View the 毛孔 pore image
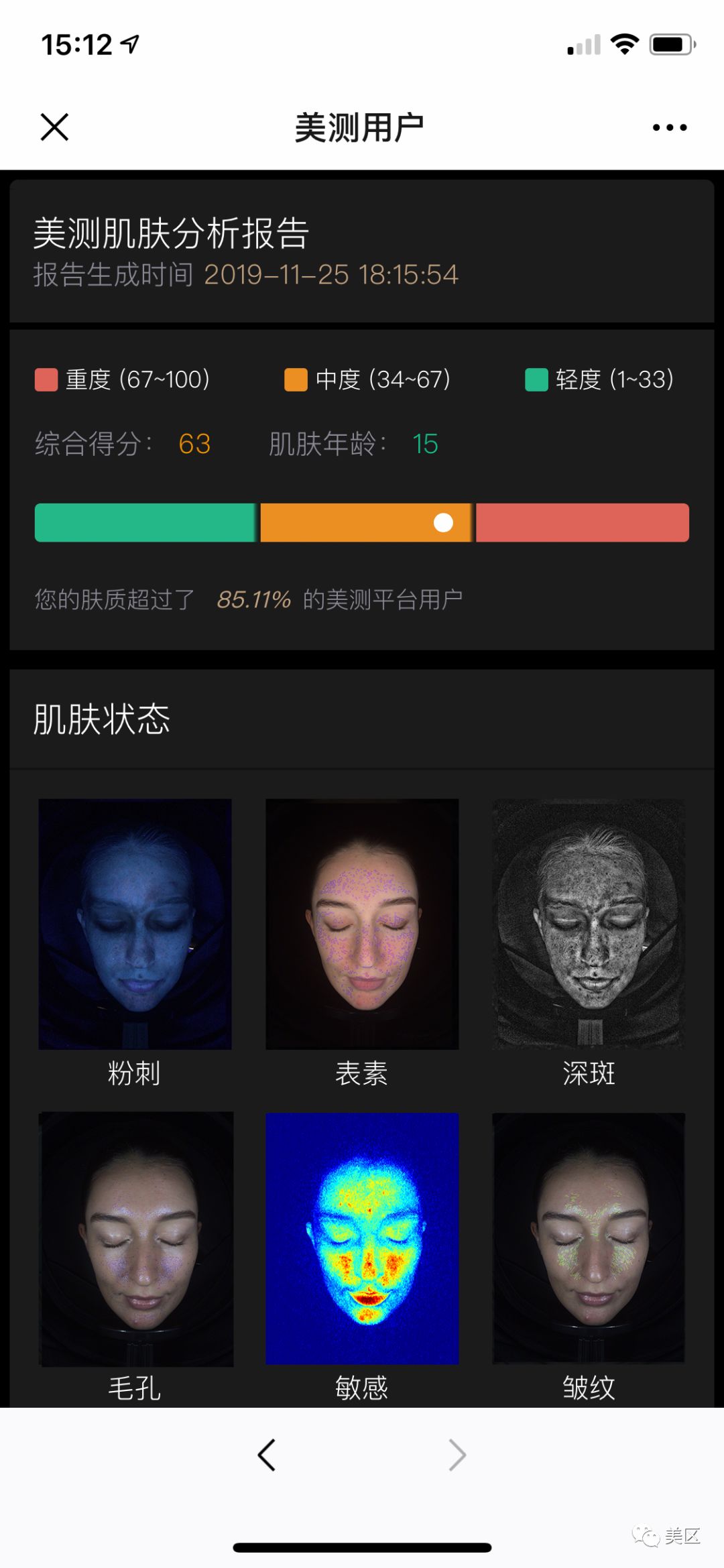 point(136,1238)
